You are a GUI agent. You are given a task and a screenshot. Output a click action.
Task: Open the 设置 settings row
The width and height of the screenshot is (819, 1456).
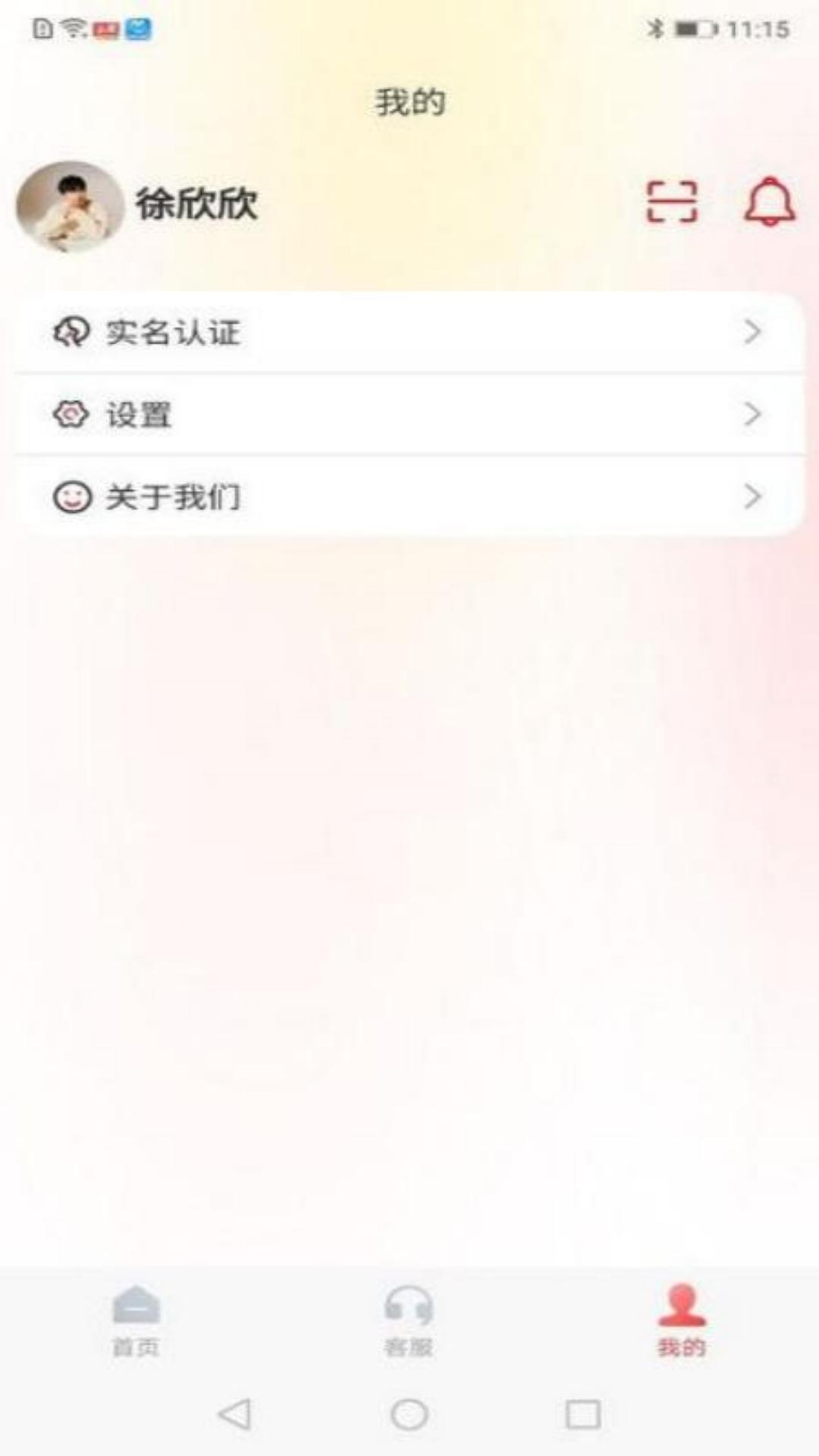click(x=409, y=415)
